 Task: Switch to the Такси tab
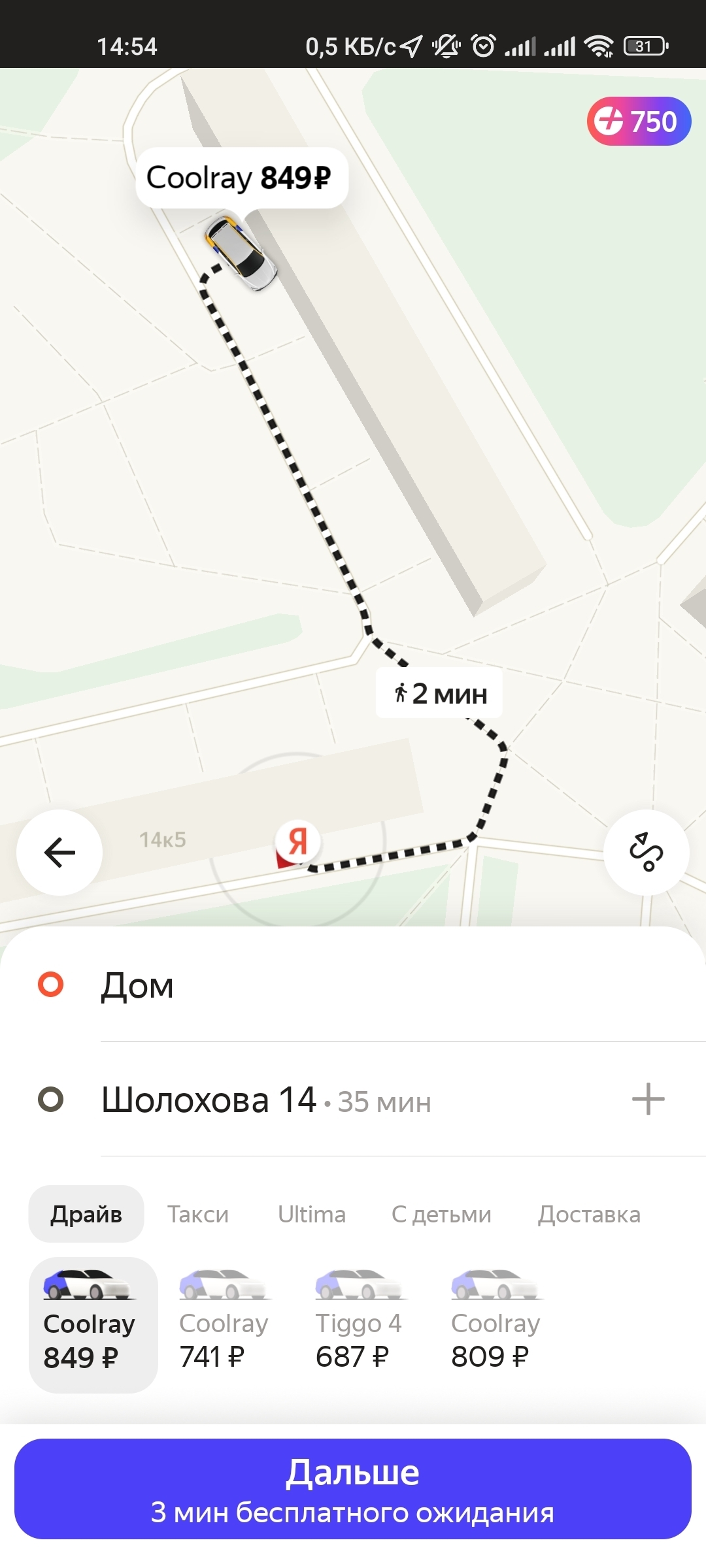coord(198,1214)
